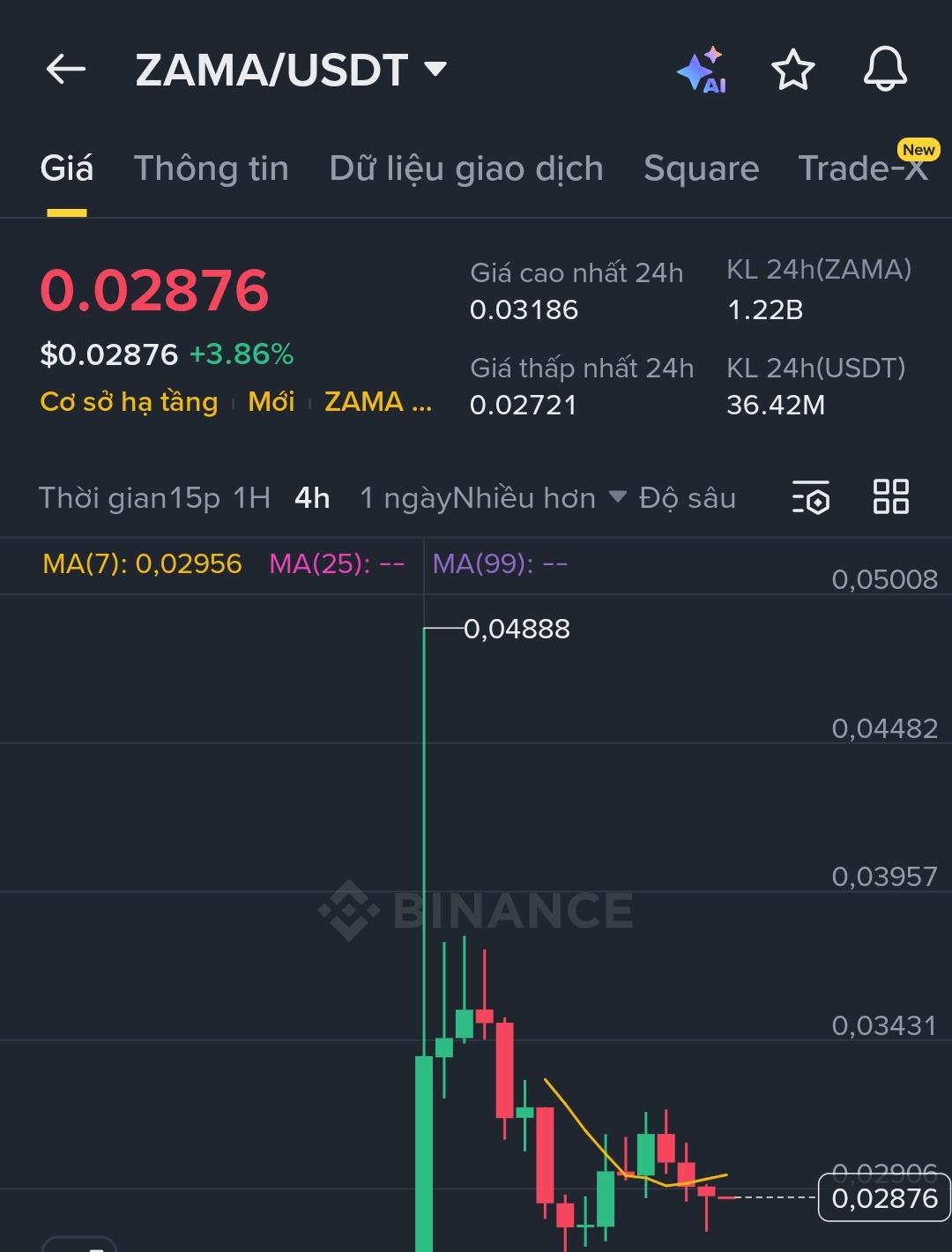Go back using the arrow icon
952x1252 pixels.
point(66,70)
